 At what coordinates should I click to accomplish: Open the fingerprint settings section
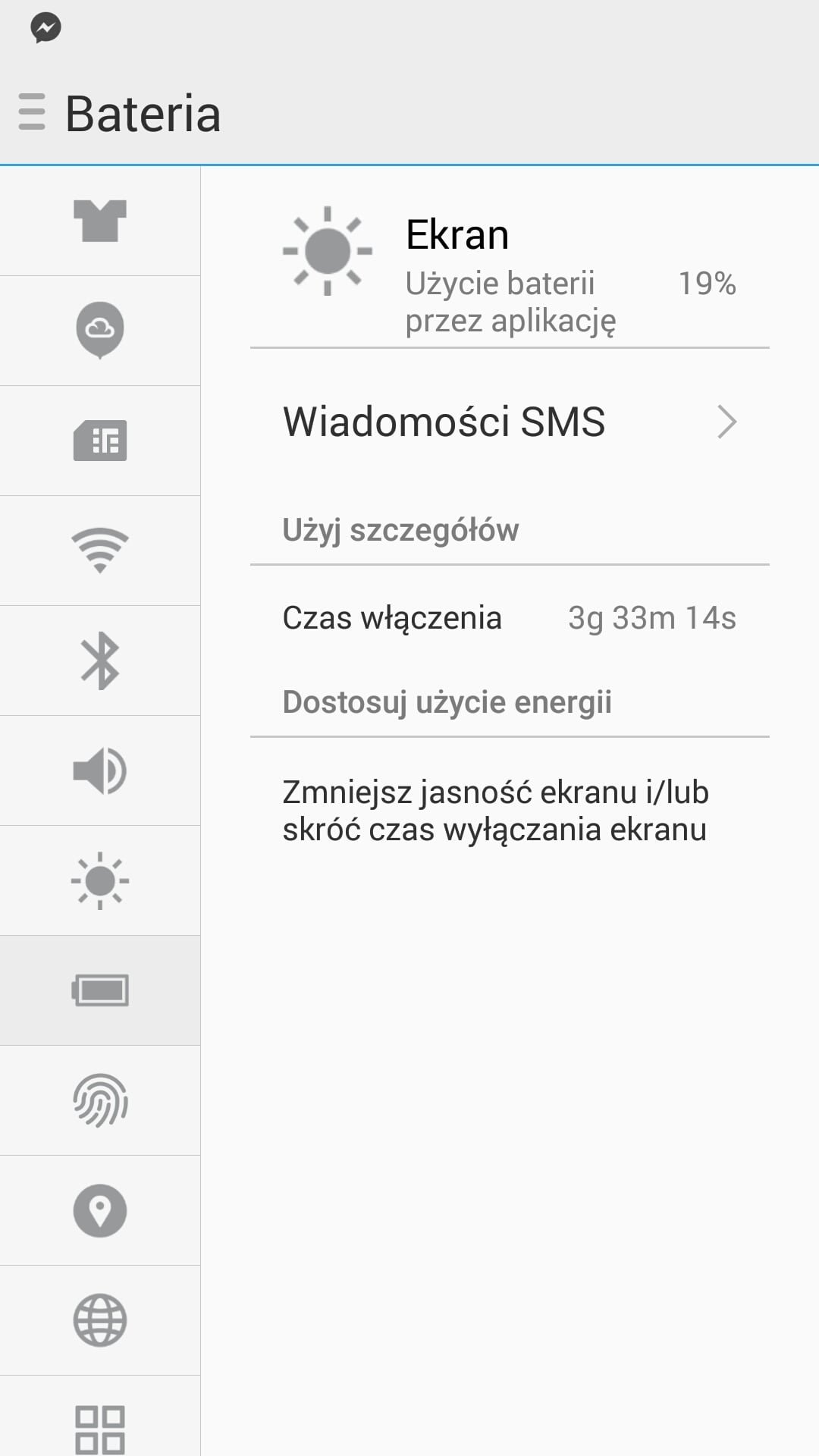100,1100
